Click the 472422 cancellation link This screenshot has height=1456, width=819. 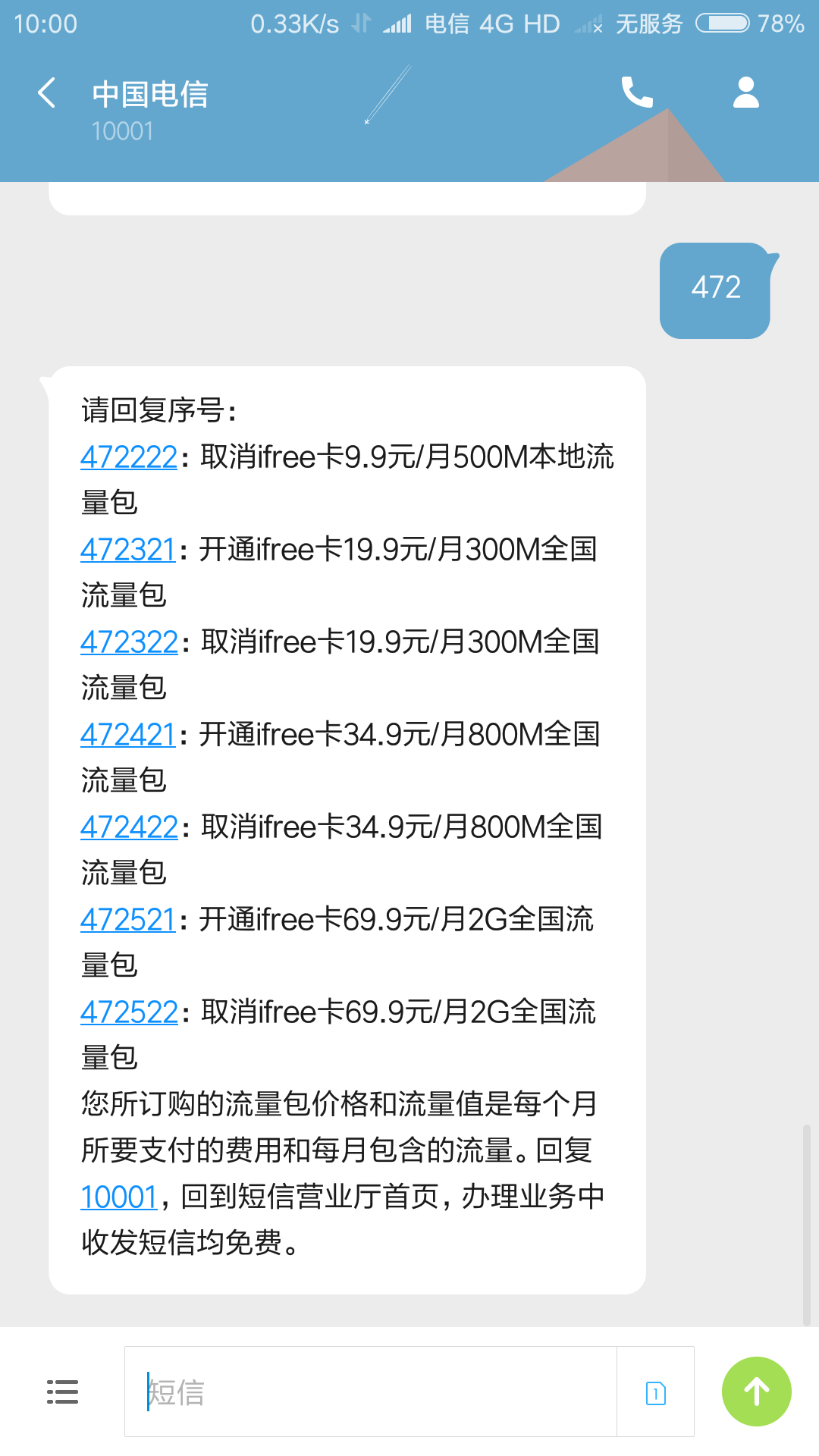click(x=127, y=827)
